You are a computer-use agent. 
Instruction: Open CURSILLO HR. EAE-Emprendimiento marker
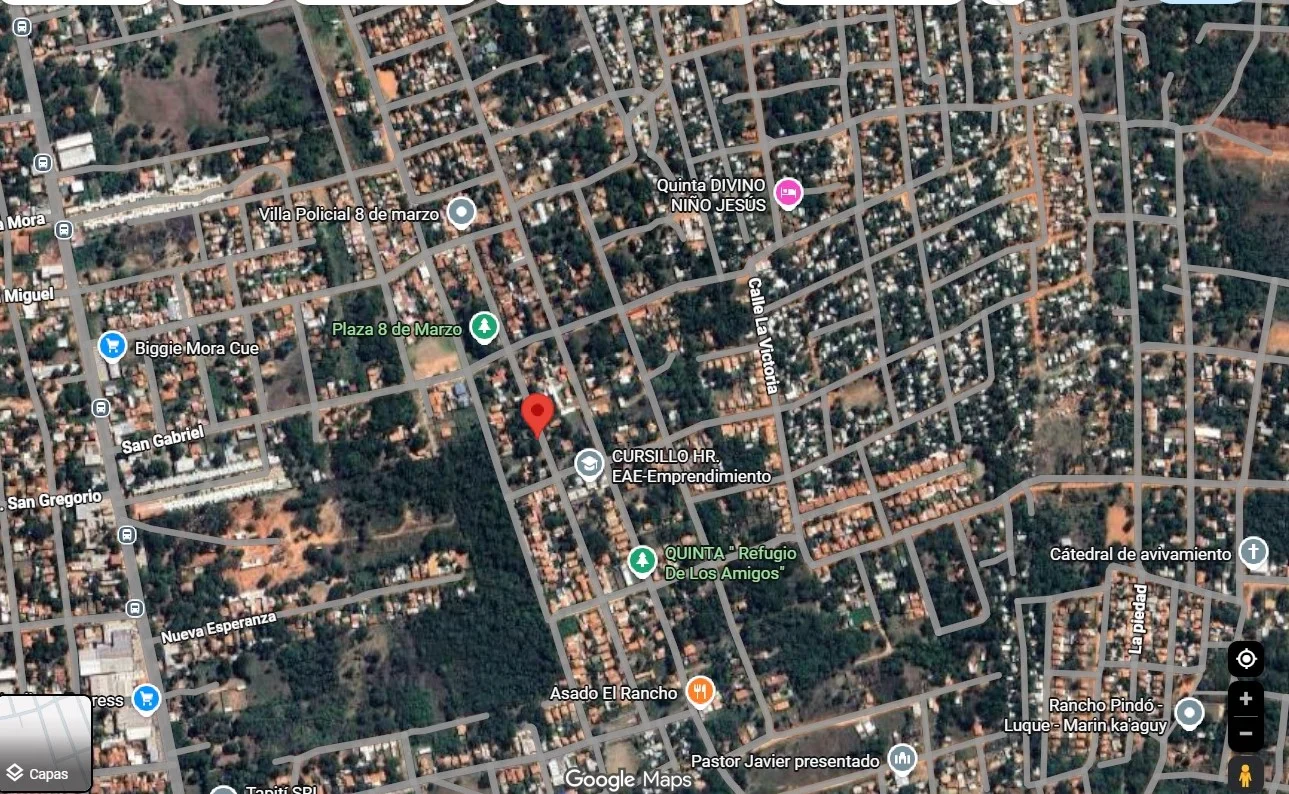tap(589, 464)
